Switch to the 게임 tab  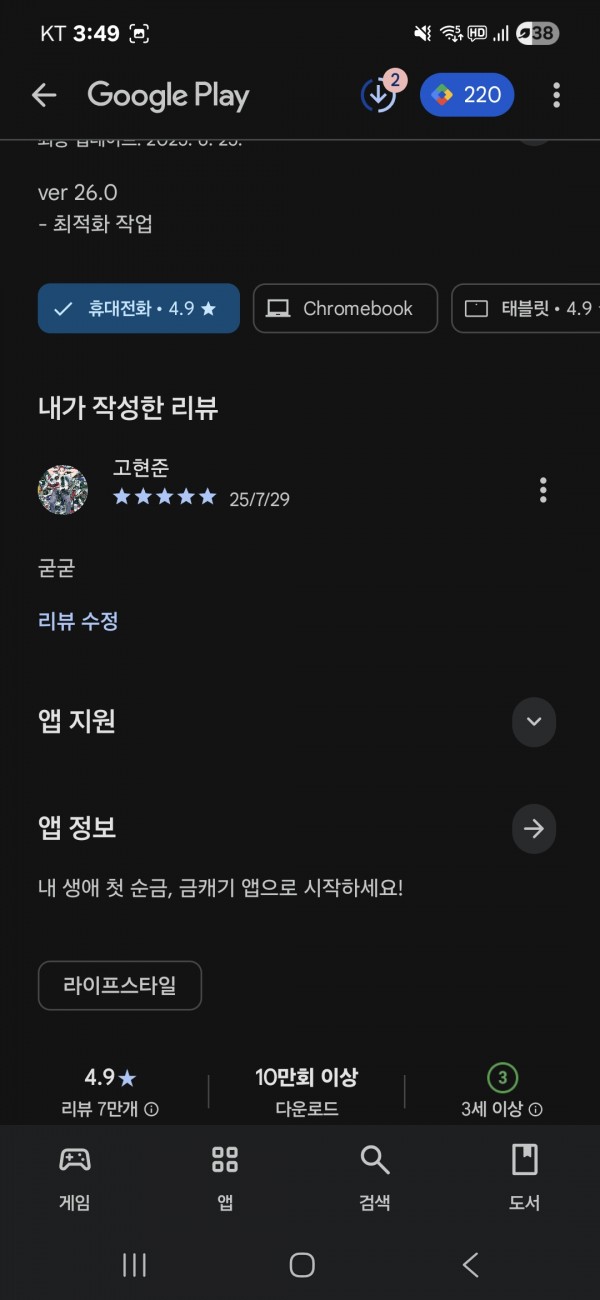tap(75, 1177)
